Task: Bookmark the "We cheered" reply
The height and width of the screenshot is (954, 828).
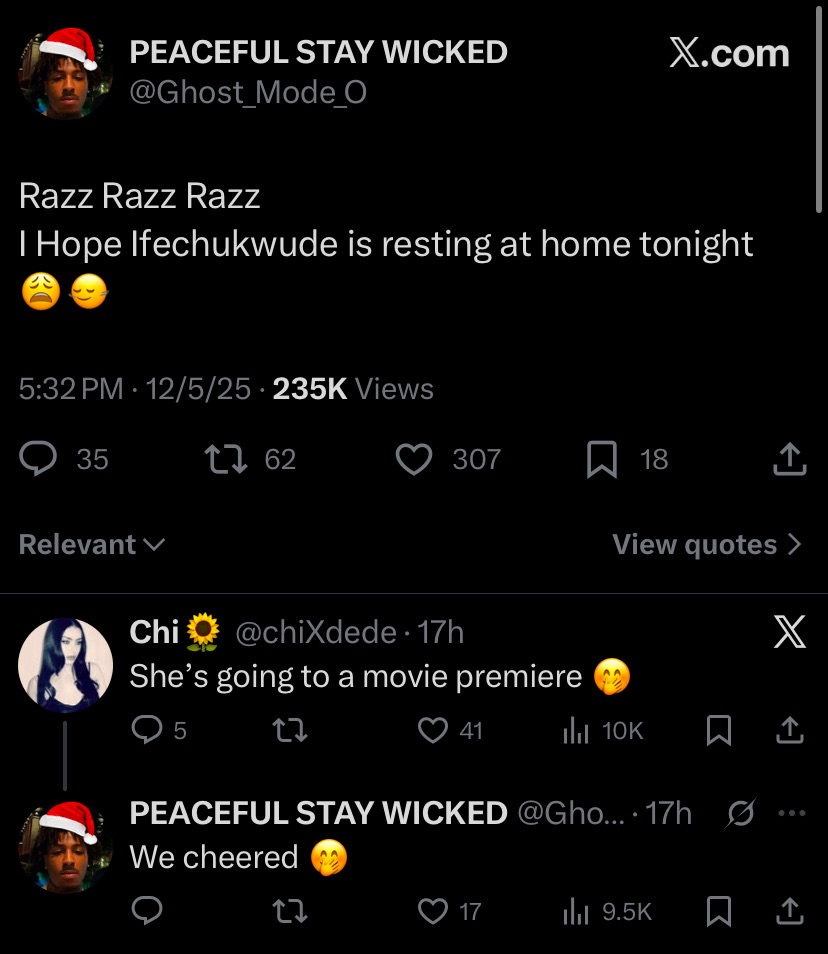Action: pyautogui.click(x=718, y=911)
